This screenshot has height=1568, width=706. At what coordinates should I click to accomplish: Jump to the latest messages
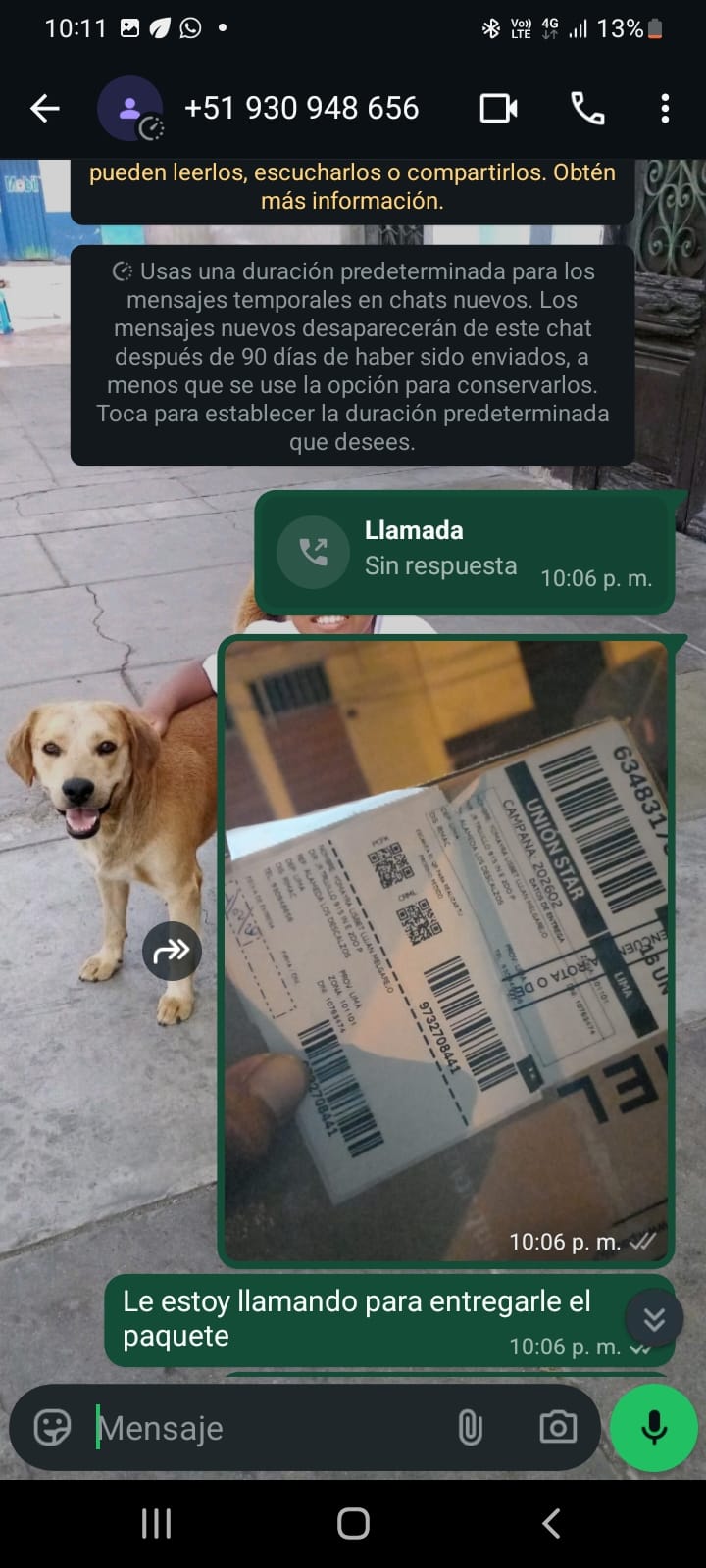pyautogui.click(x=654, y=1319)
